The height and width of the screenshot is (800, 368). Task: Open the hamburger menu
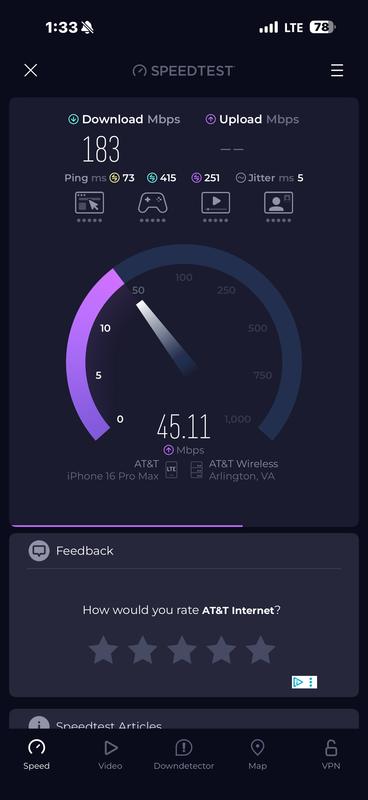point(337,70)
